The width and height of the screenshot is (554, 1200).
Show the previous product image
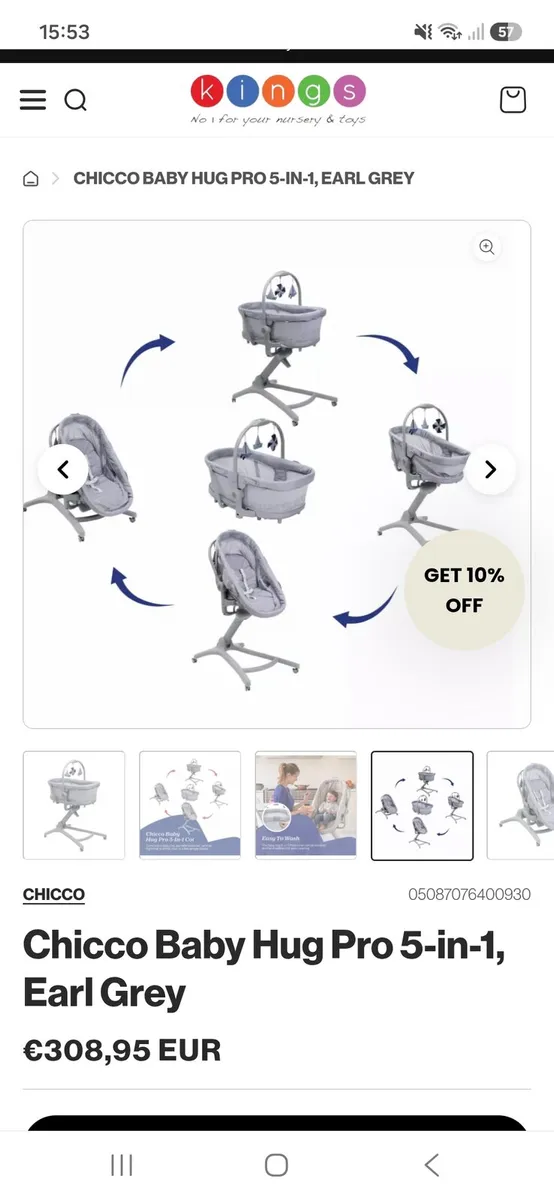63,469
